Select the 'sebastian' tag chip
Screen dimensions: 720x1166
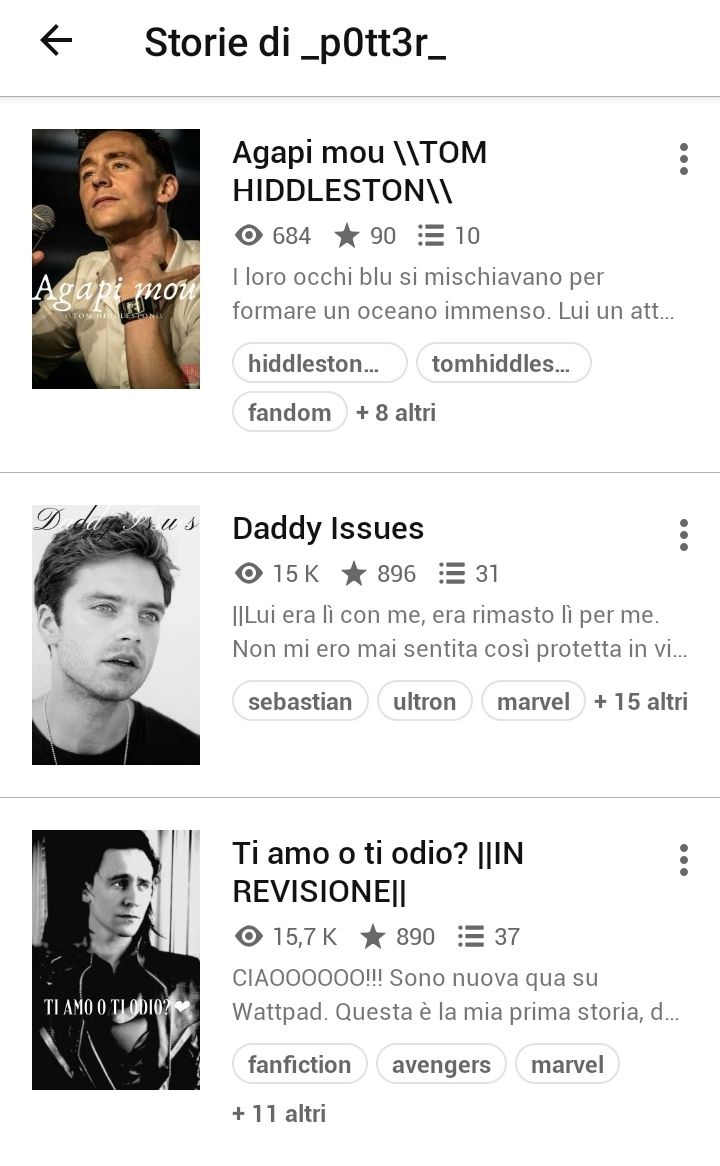click(300, 701)
